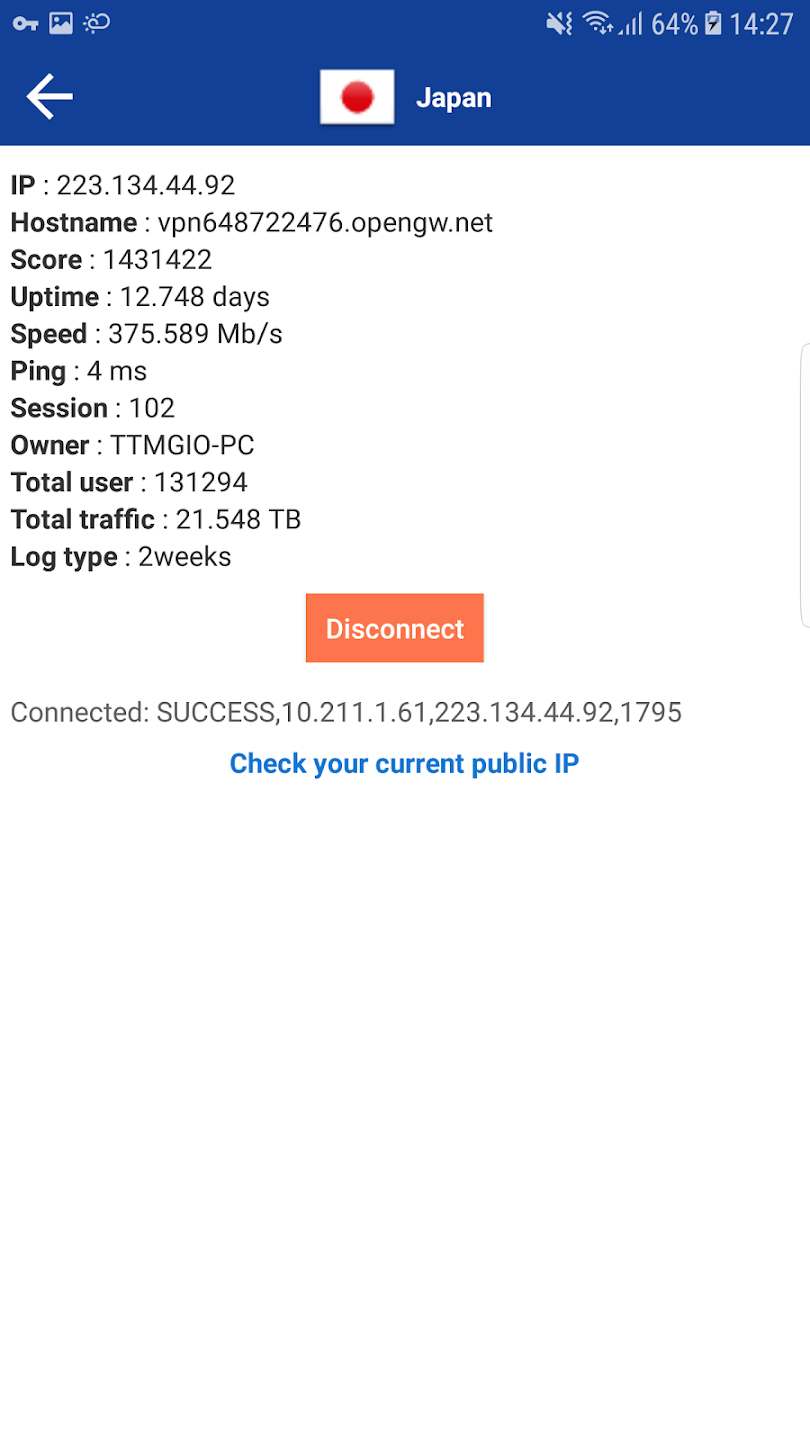The width and height of the screenshot is (810, 1440).
Task: Tap the Japan flag icon in the header
Action: coord(357,96)
